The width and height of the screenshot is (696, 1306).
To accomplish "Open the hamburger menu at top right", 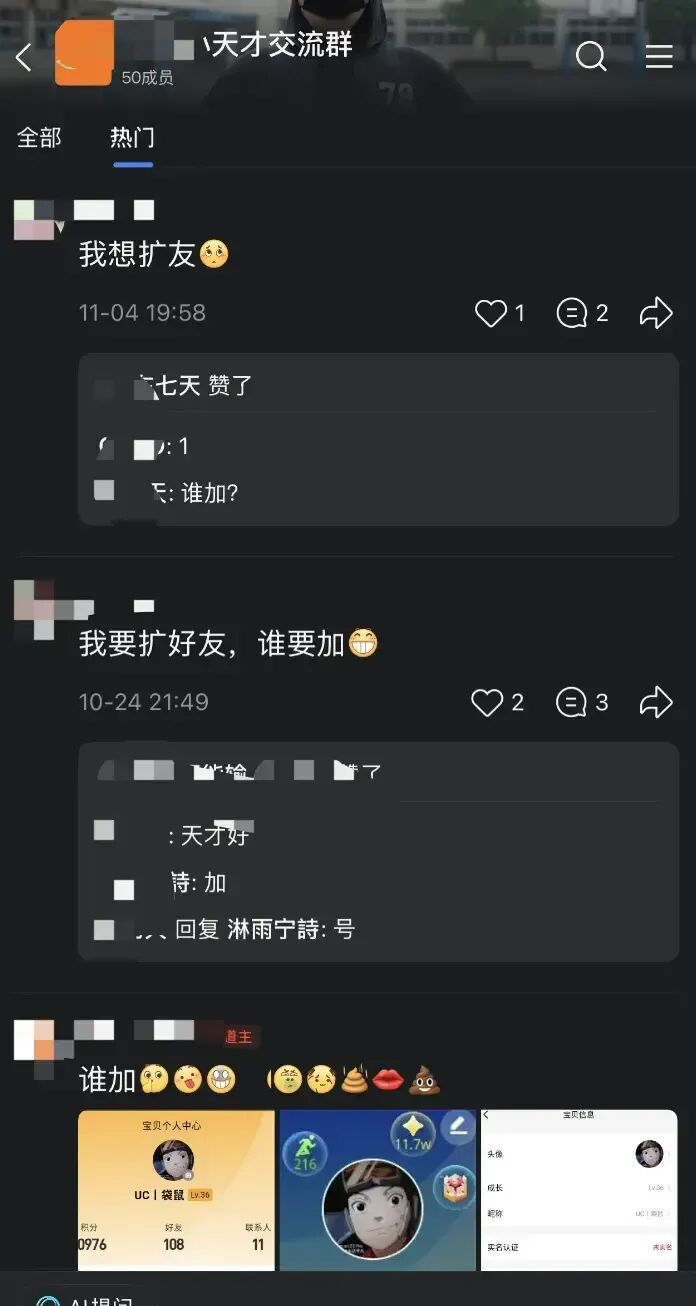I will point(659,56).
